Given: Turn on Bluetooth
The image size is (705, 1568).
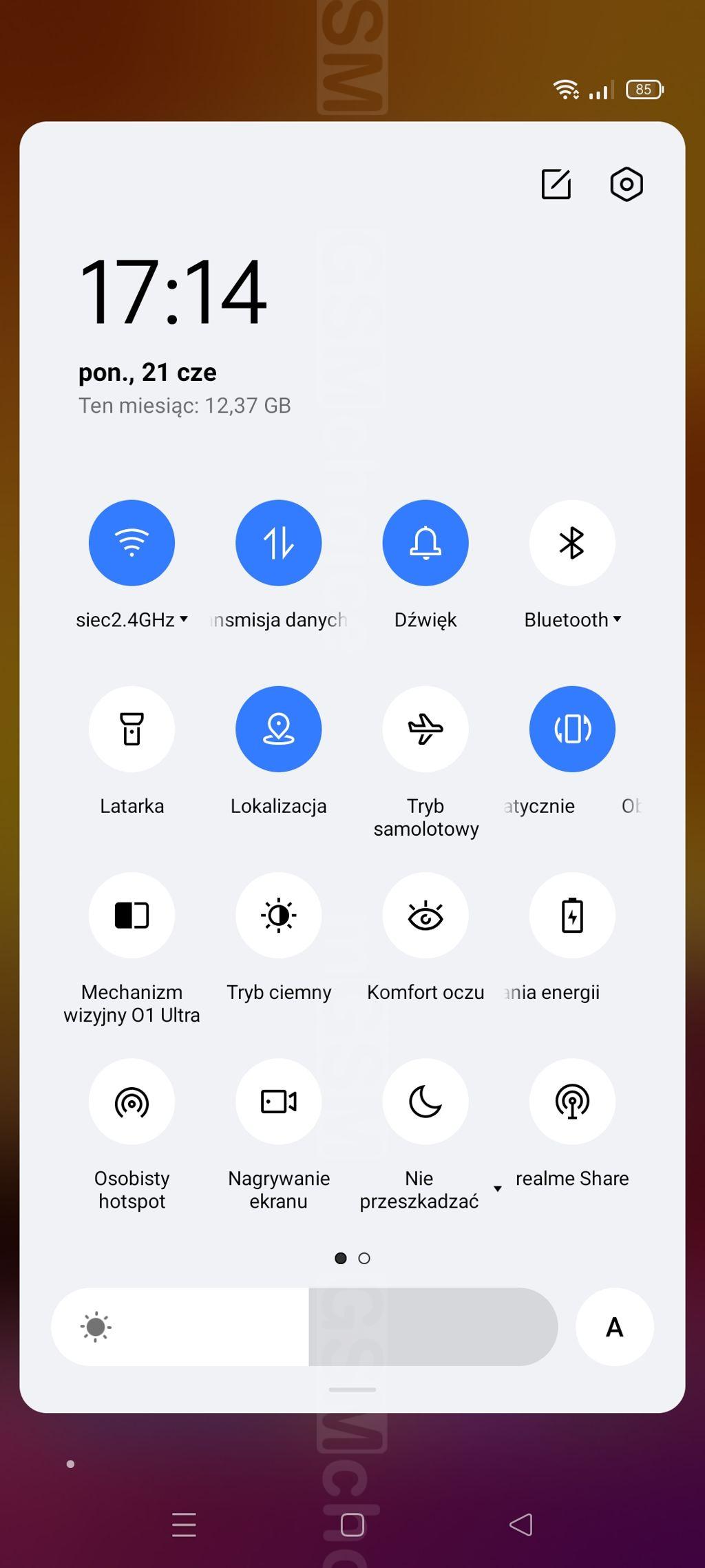Looking at the screenshot, I should pyautogui.click(x=572, y=543).
